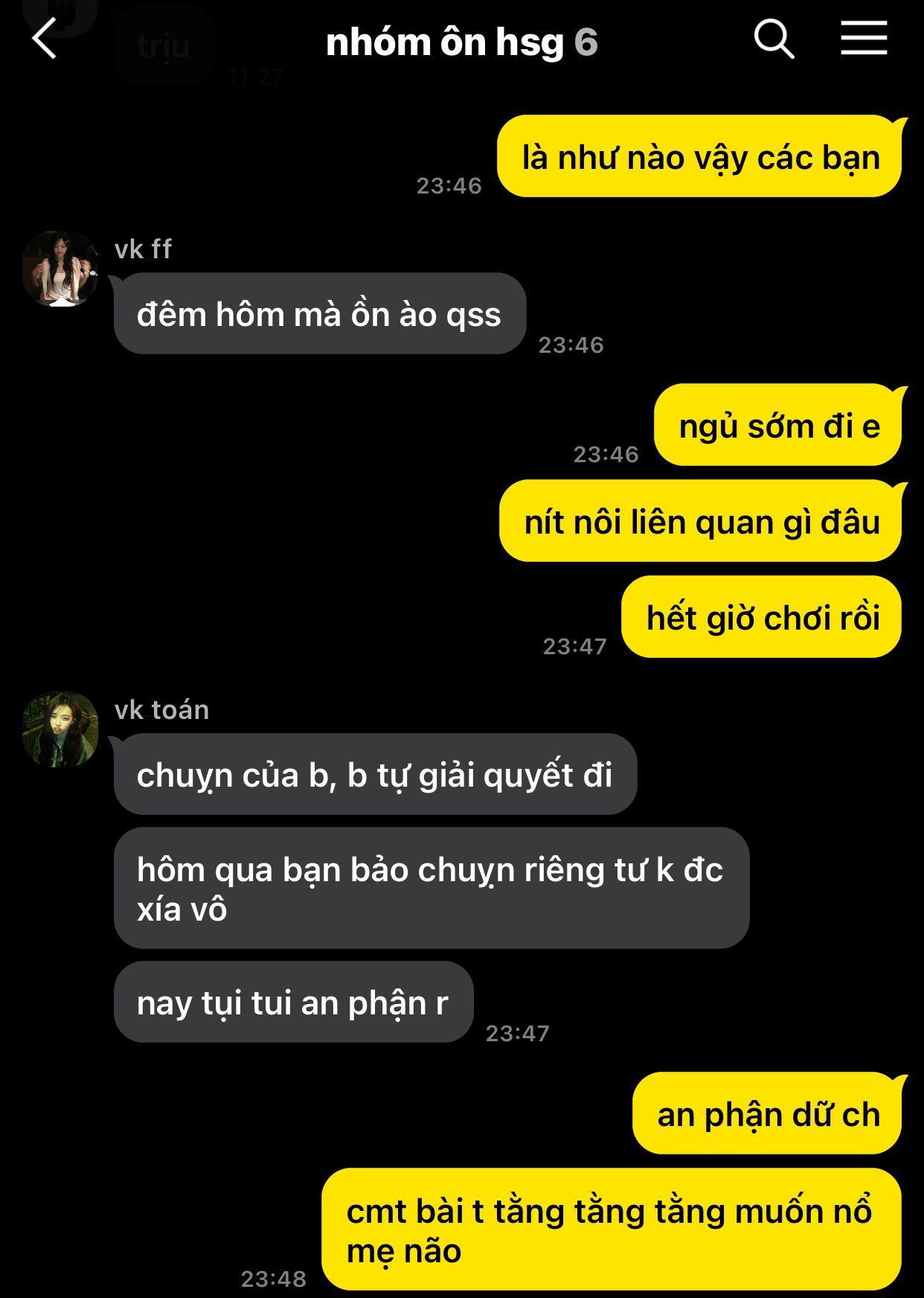Viewport: 924px width, 1298px height.
Task: Open vk ff's profile picture
Action: click(60, 269)
